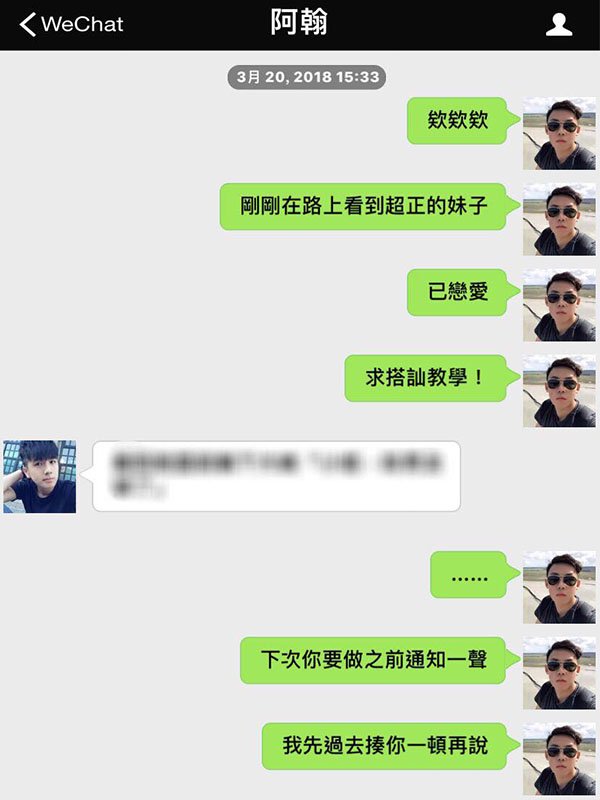Open the avatar beside the 求搭訕教學! message
This screenshot has height=800, width=600.
[559, 391]
